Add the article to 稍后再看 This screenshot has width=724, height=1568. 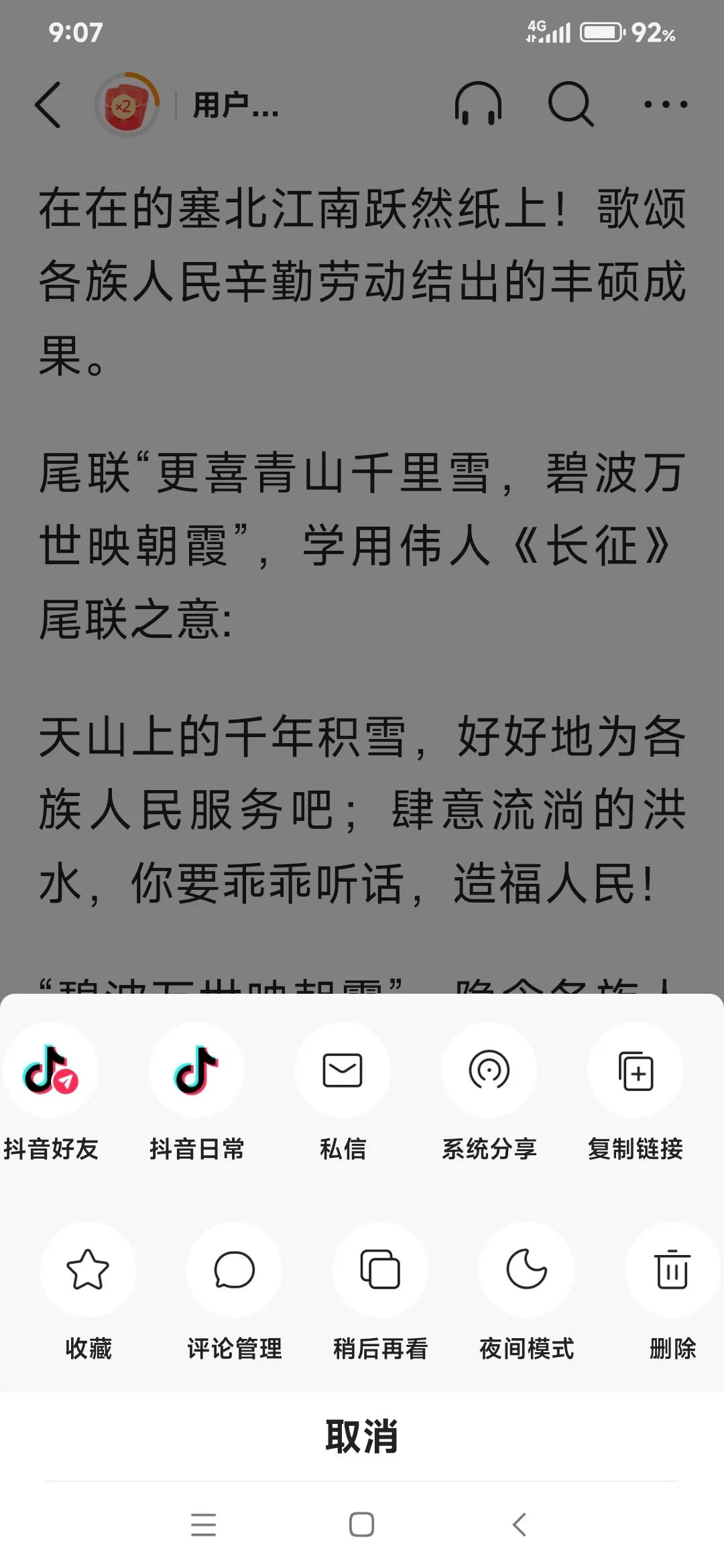[x=380, y=1297]
